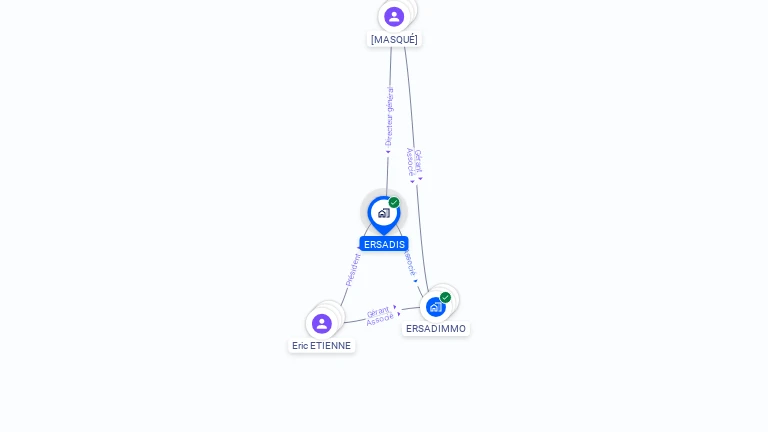Select the ERSADIS company node
This screenshot has width=768, height=432.
point(383,213)
